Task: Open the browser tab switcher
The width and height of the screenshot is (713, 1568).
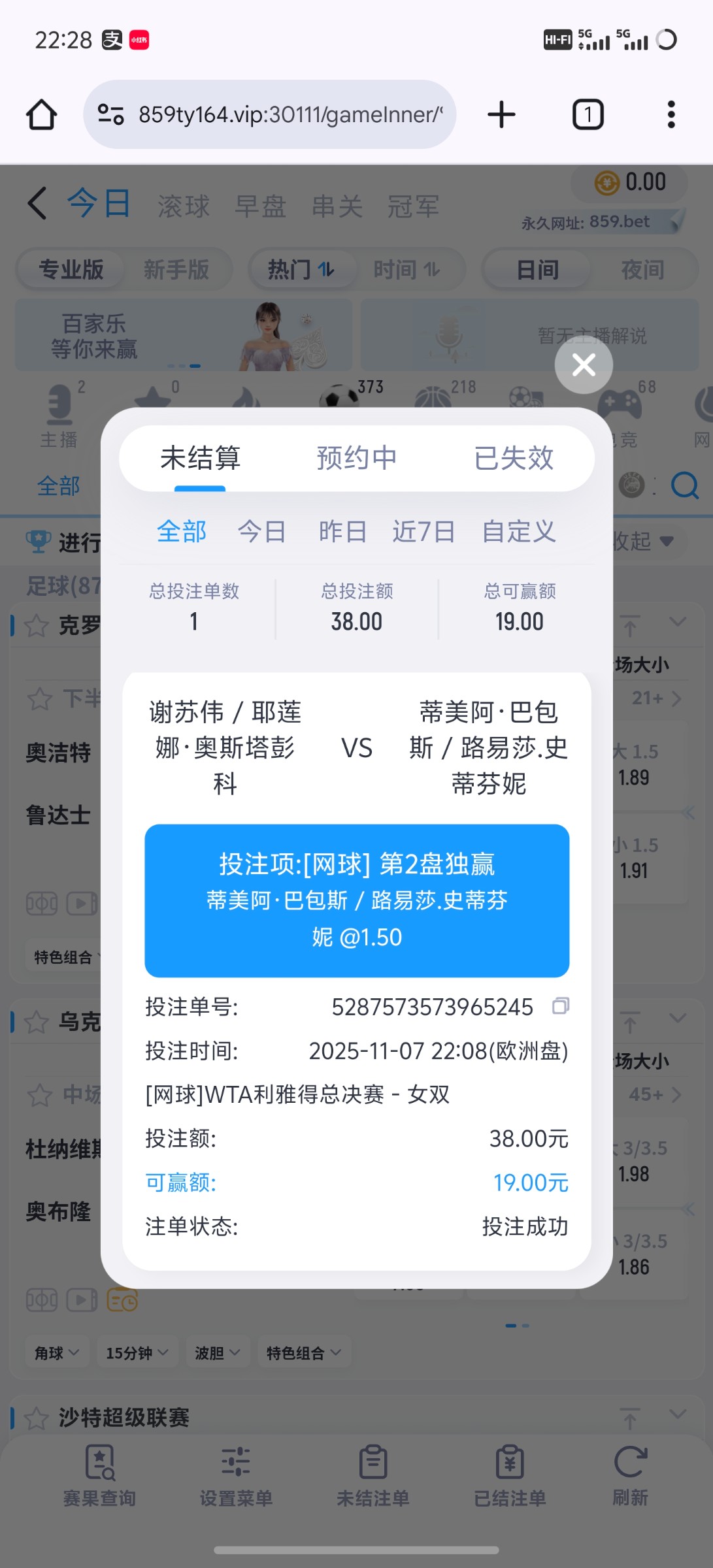Action: click(x=588, y=115)
